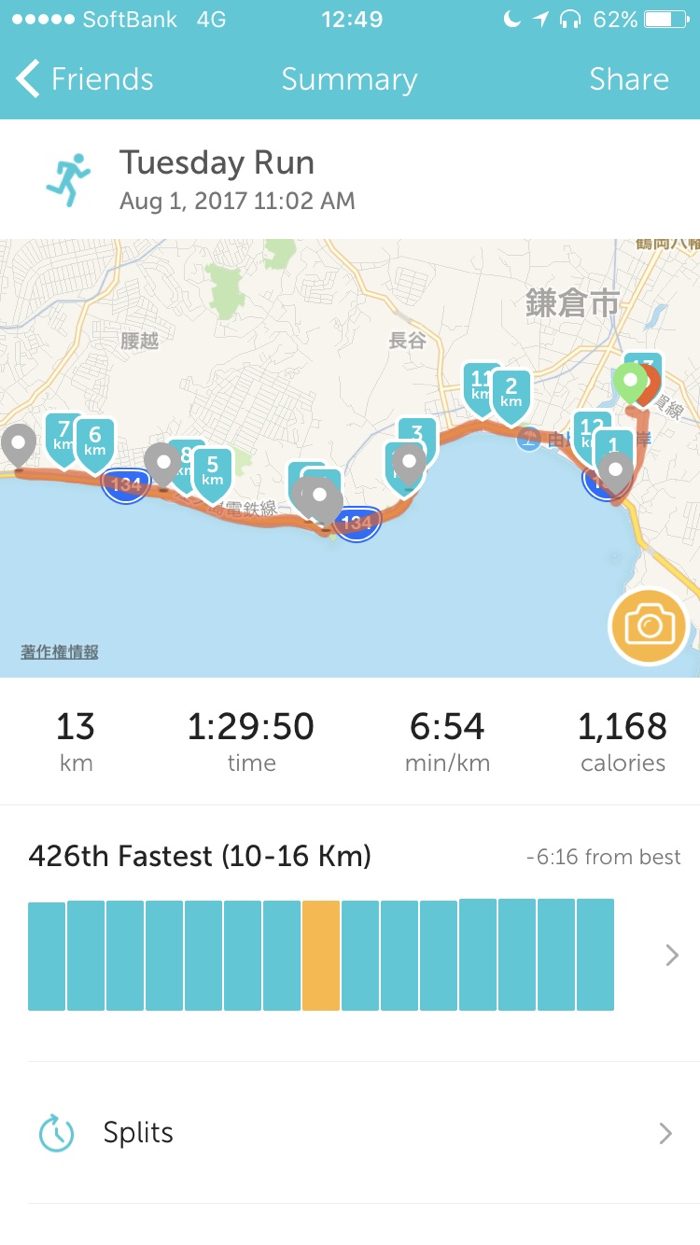This screenshot has height=1245, width=700.
Task: Go back to Friends
Action: (x=85, y=79)
